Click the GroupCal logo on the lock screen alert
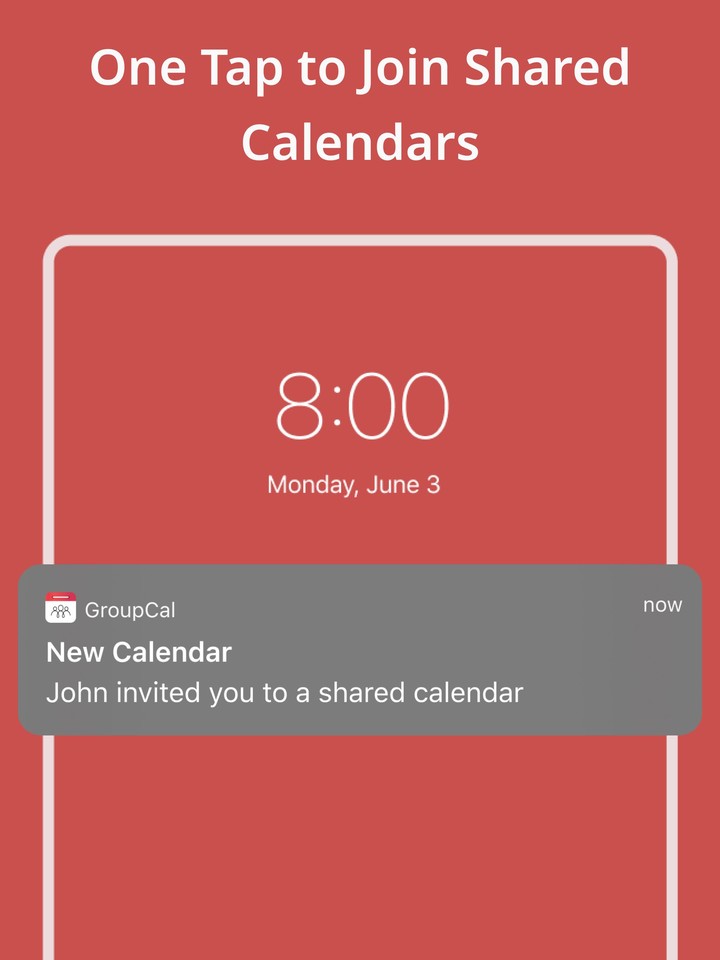 tap(59, 606)
